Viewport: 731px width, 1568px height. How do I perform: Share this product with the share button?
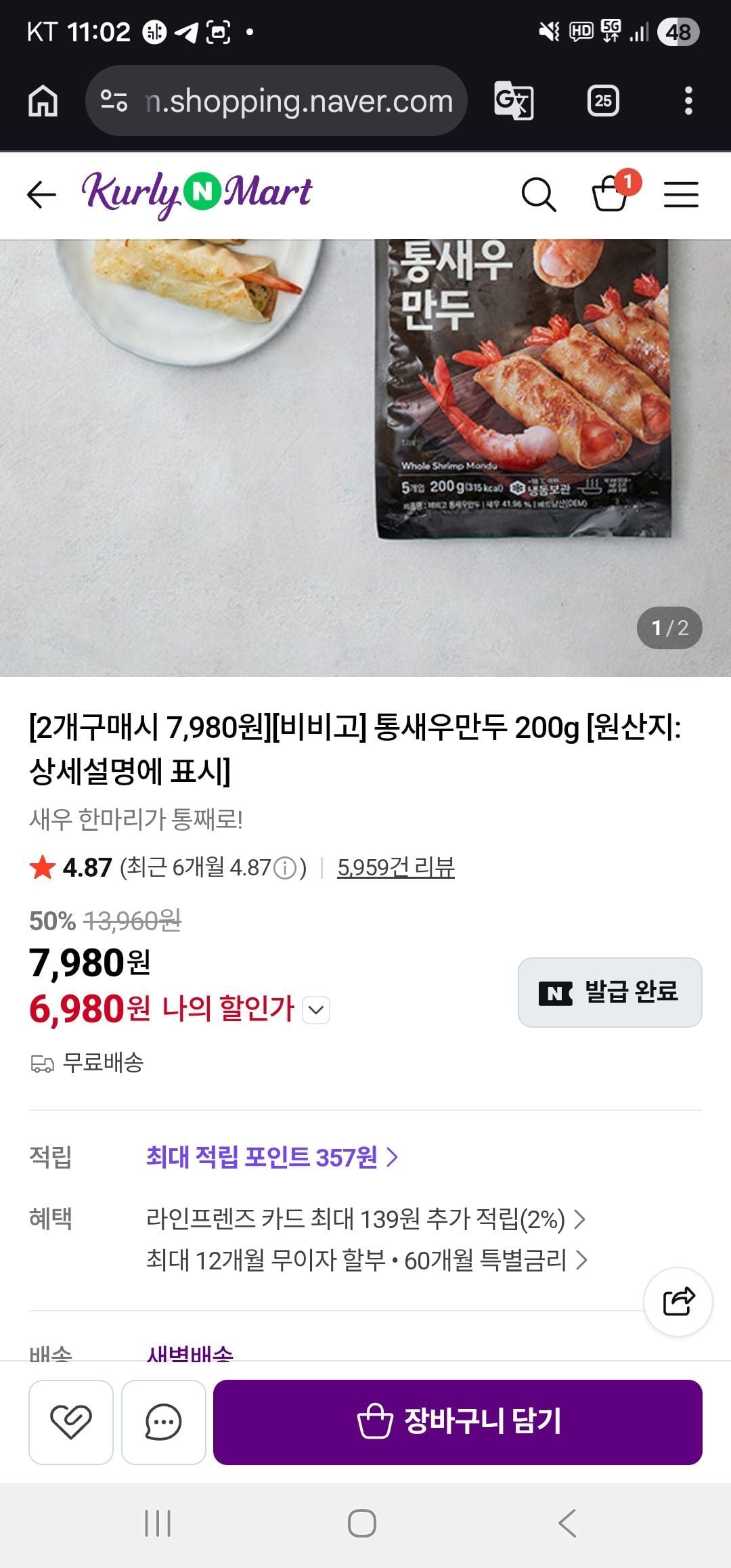click(678, 1301)
